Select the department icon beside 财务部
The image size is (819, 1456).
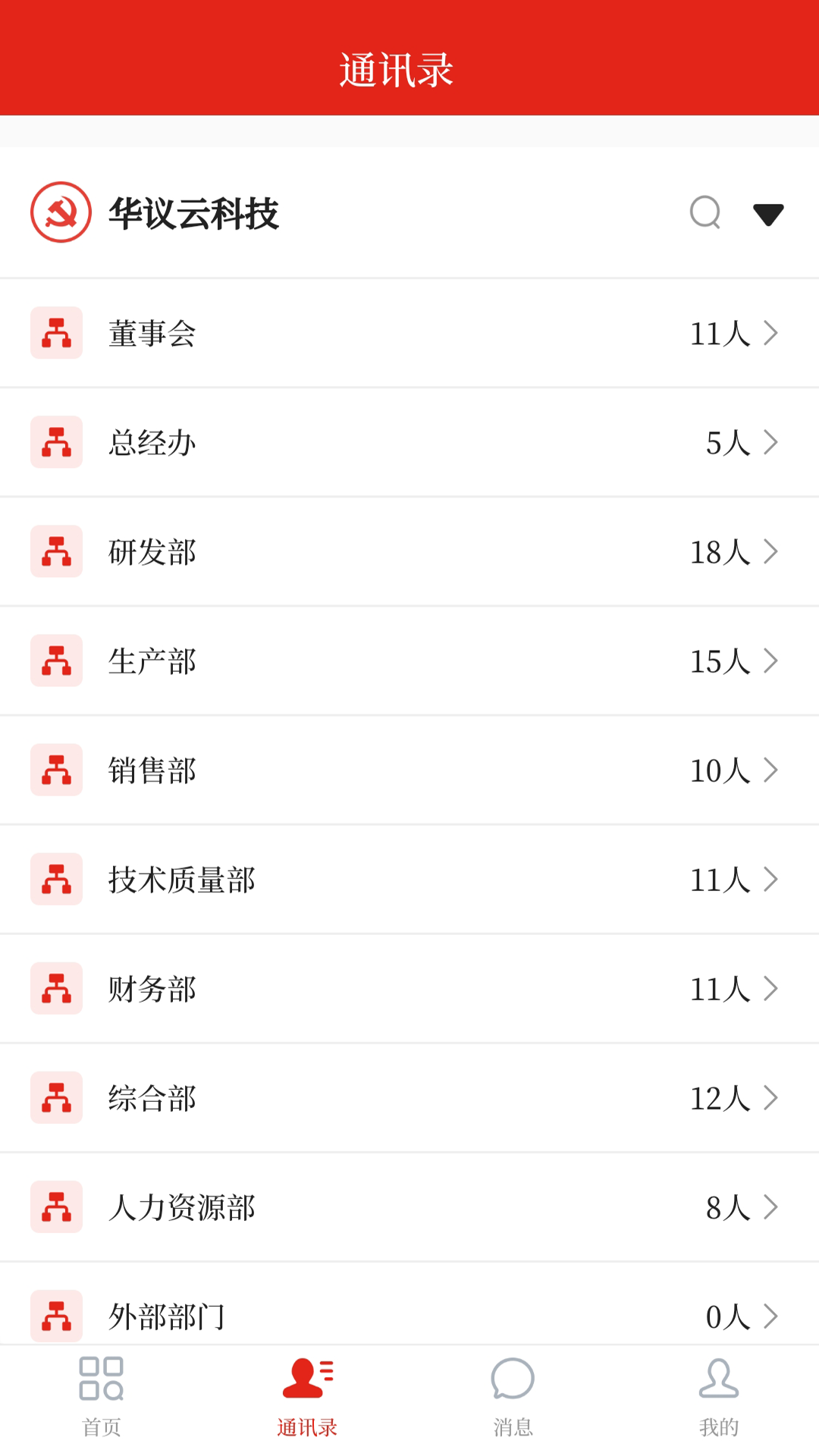56,989
